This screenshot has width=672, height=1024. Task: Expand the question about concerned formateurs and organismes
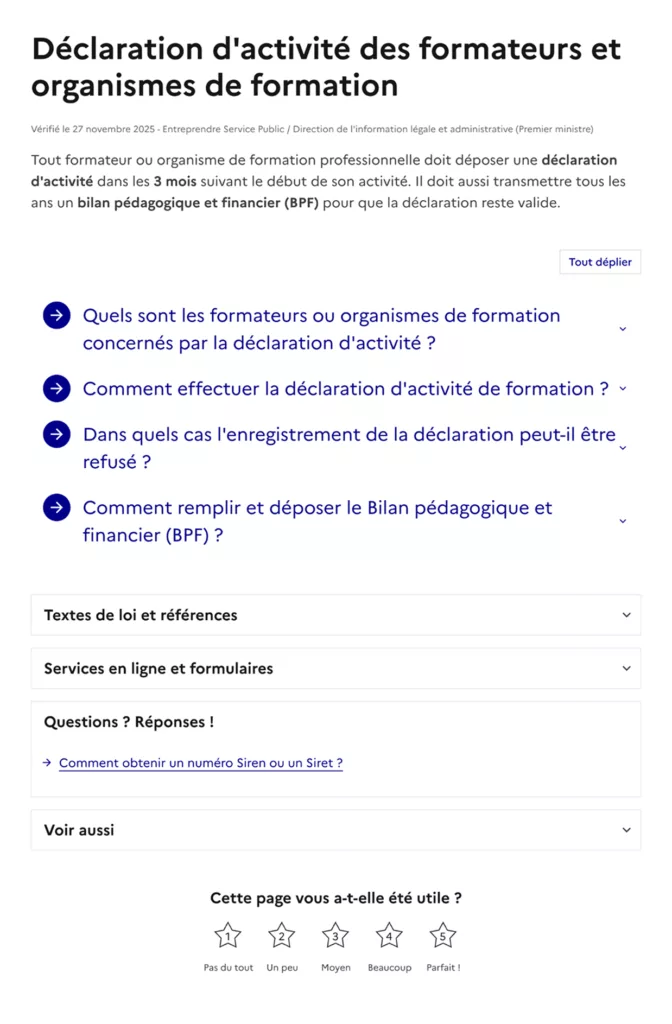point(321,329)
